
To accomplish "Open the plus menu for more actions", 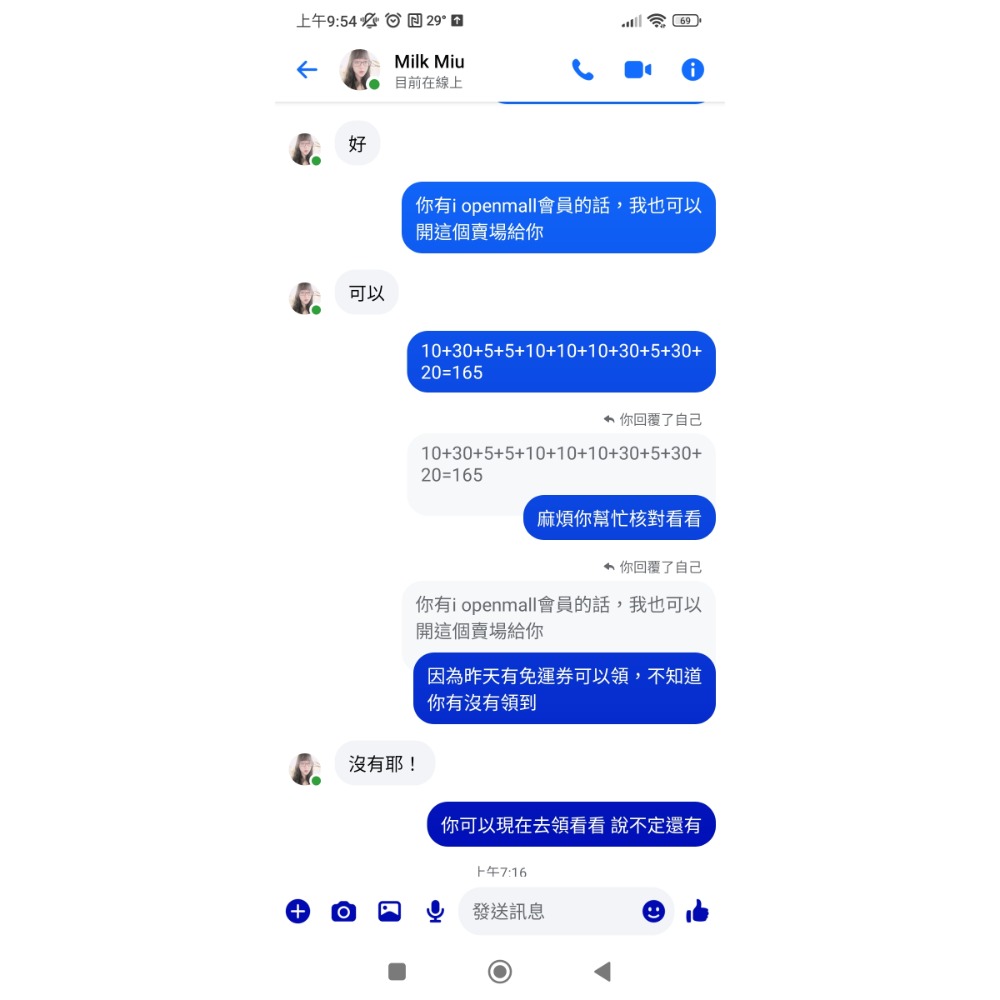I will click(298, 911).
